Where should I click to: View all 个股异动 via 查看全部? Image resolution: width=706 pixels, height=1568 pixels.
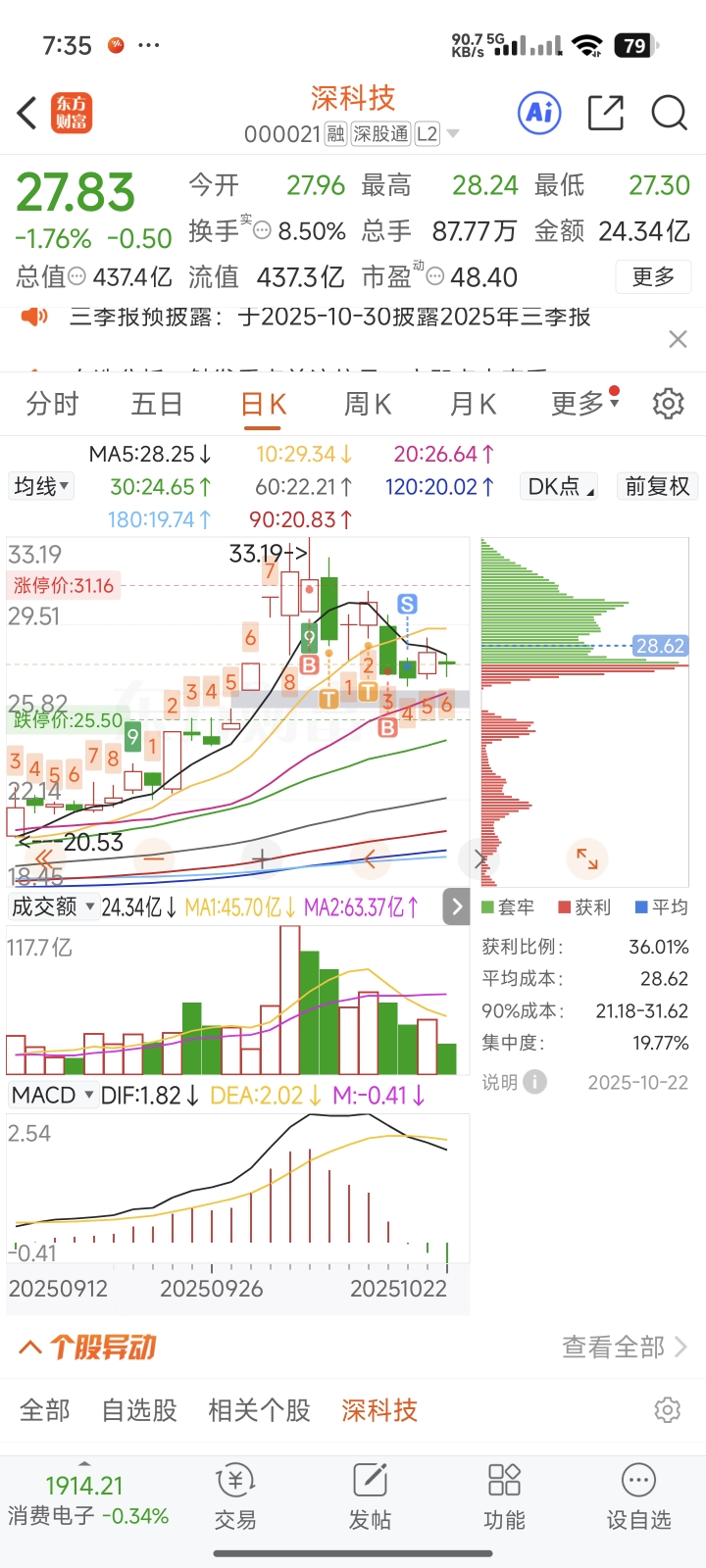point(625,1347)
